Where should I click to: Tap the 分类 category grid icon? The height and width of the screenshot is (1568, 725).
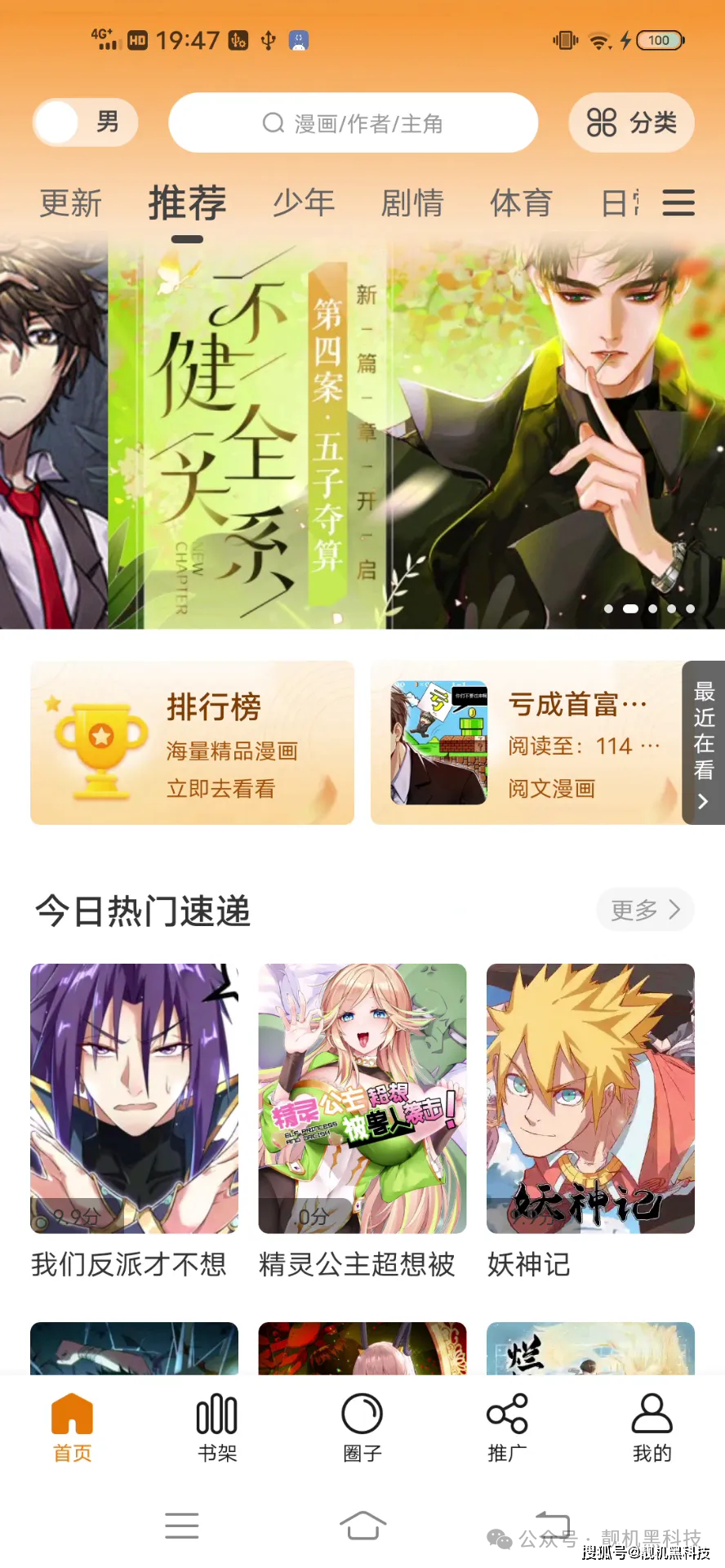600,122
